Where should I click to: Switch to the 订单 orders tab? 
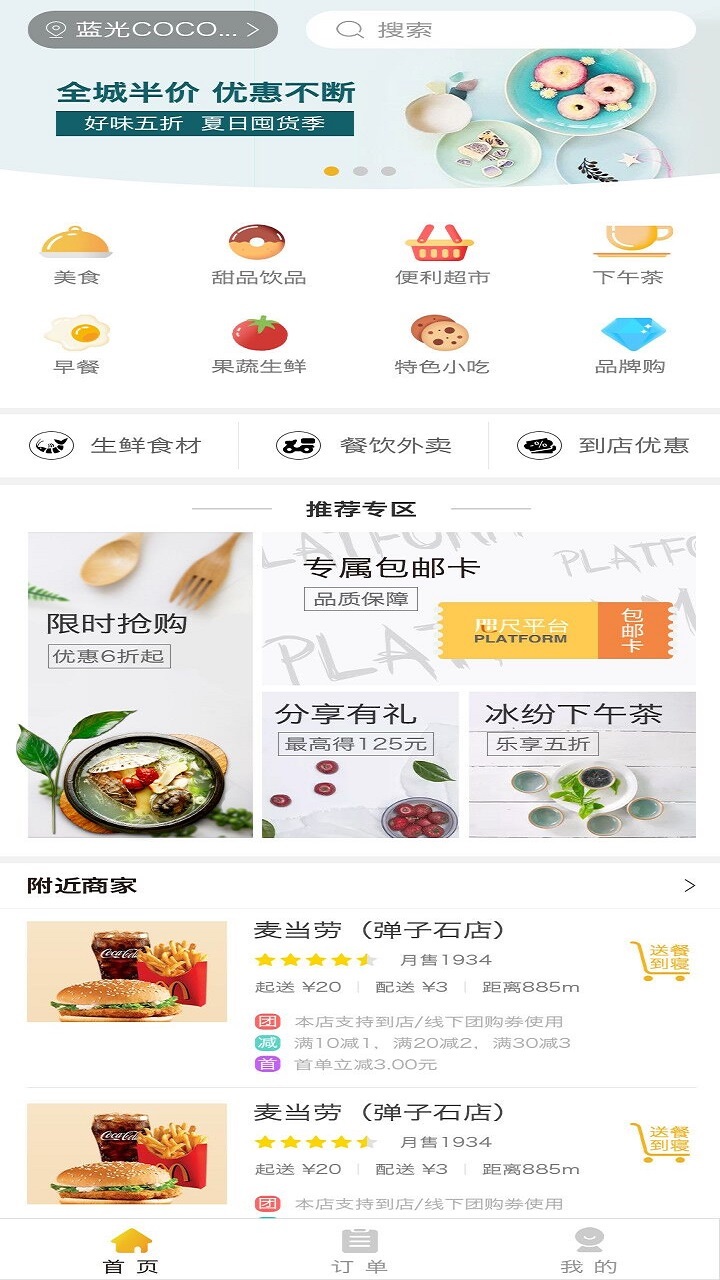click(x=358, y=1248)
